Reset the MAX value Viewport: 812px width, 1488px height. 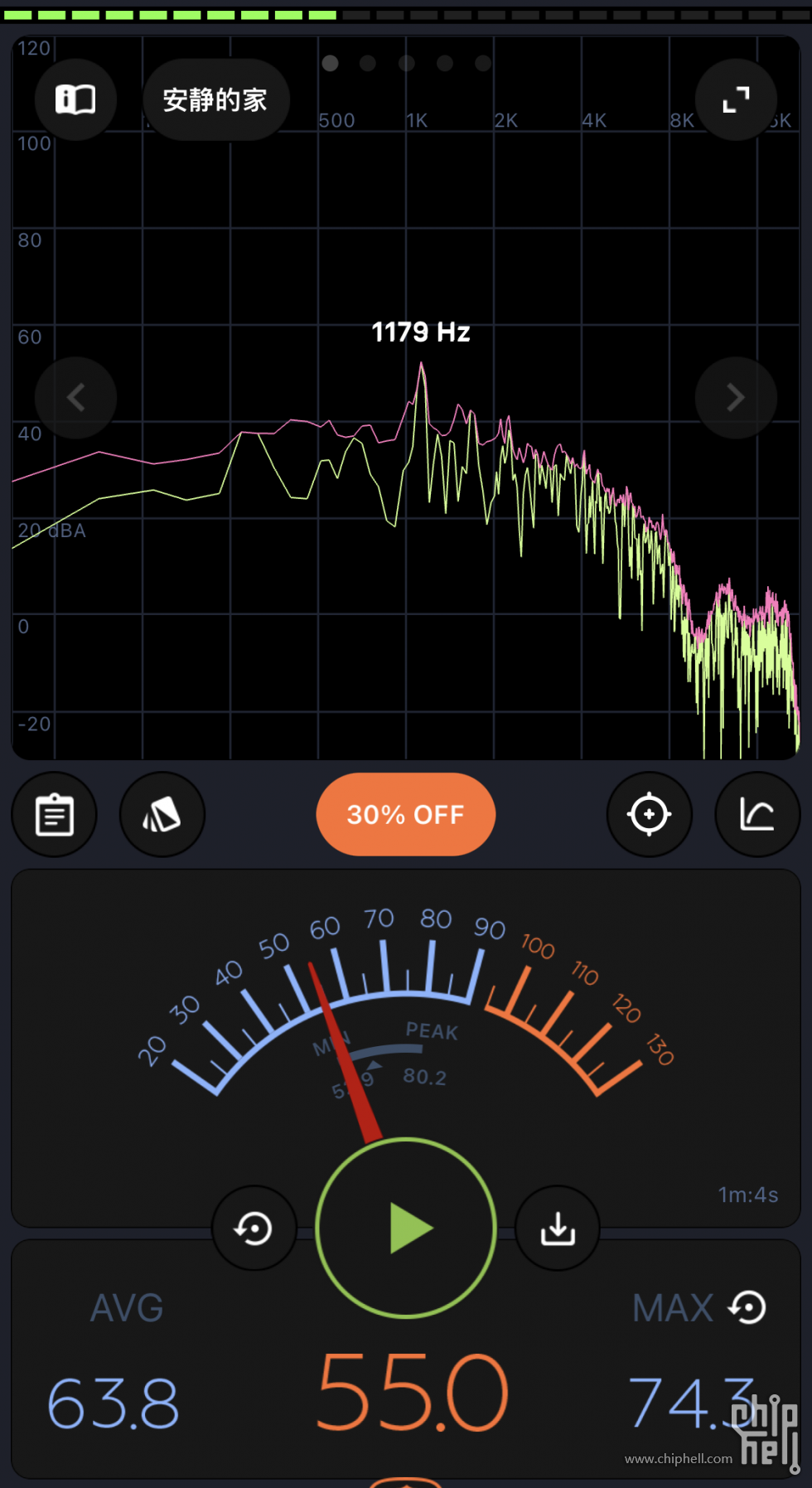(x=747, y=1308)
